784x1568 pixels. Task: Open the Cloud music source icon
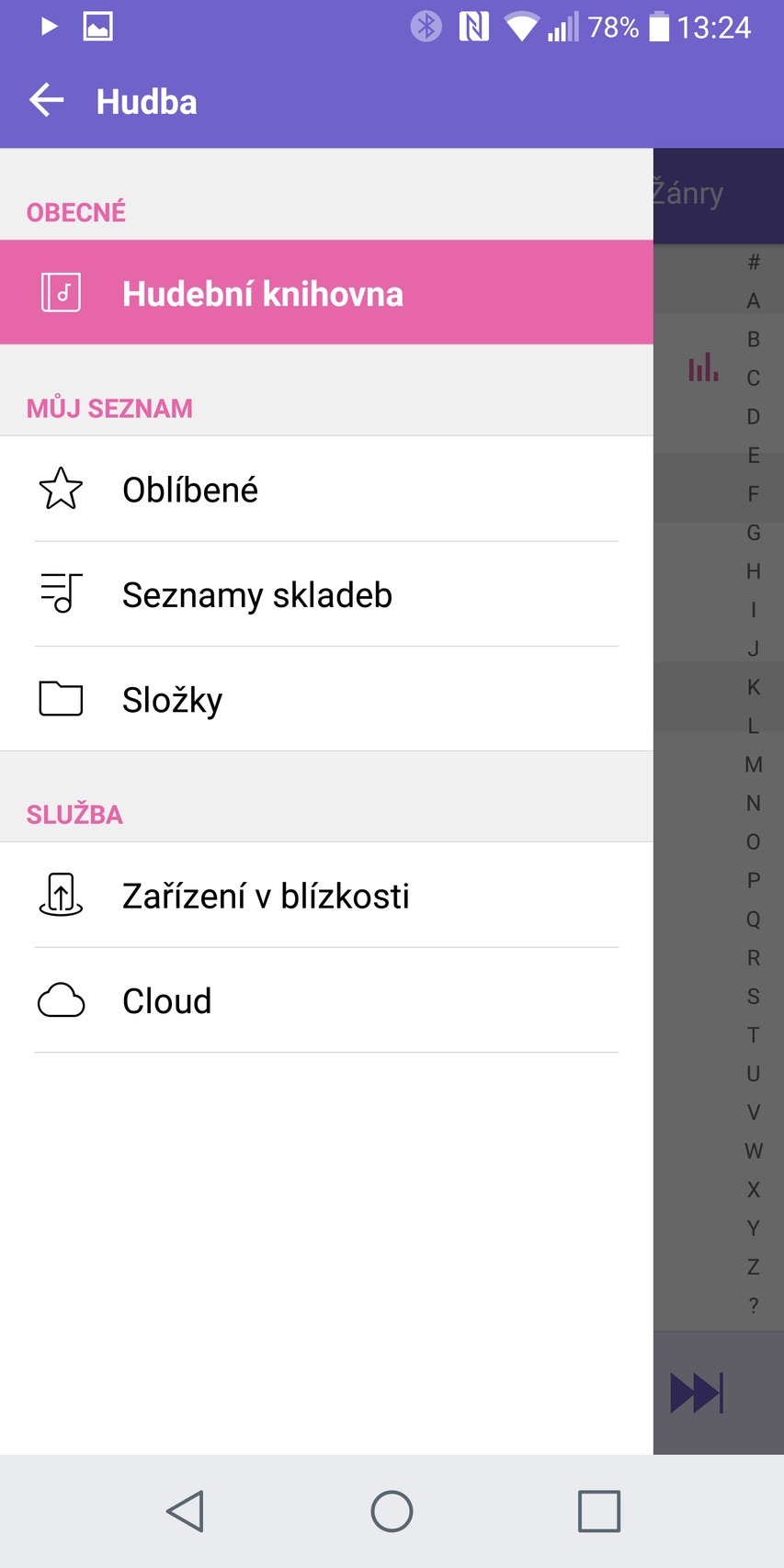click(61, 1000)
